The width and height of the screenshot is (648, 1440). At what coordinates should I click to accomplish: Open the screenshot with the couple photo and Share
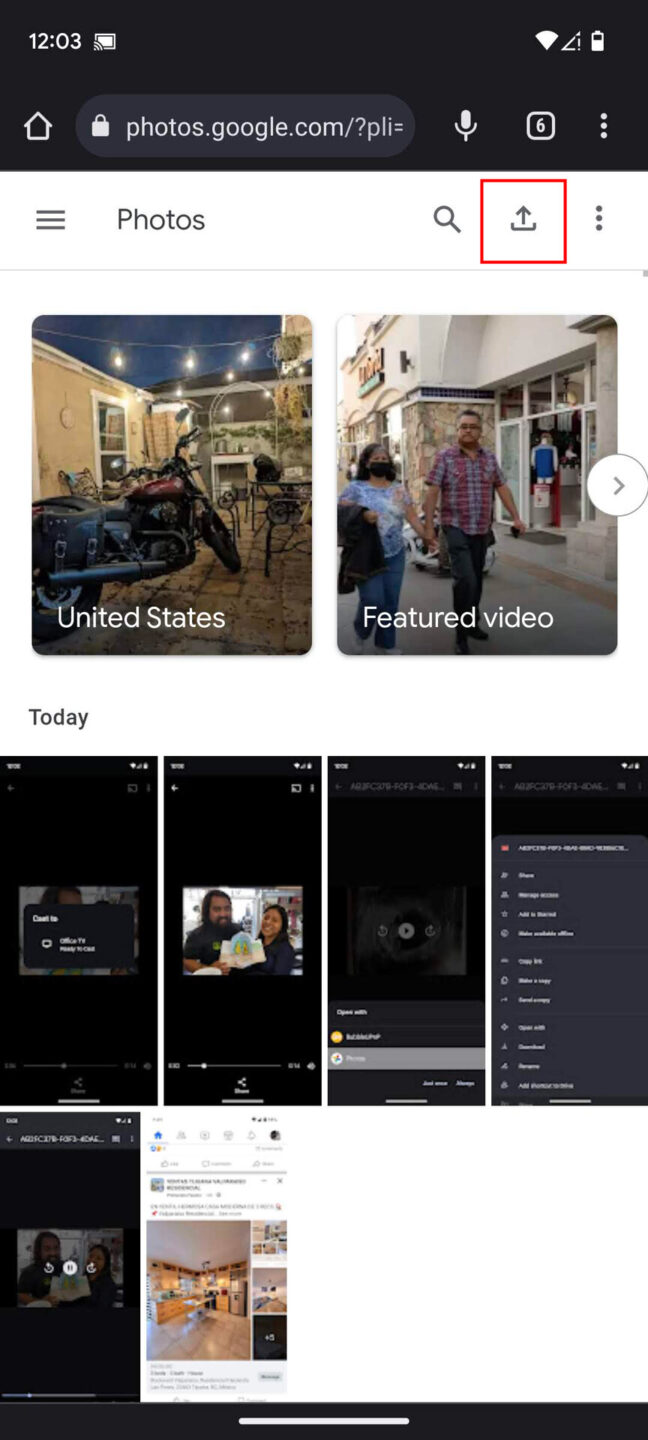click(x=243, y=930)
